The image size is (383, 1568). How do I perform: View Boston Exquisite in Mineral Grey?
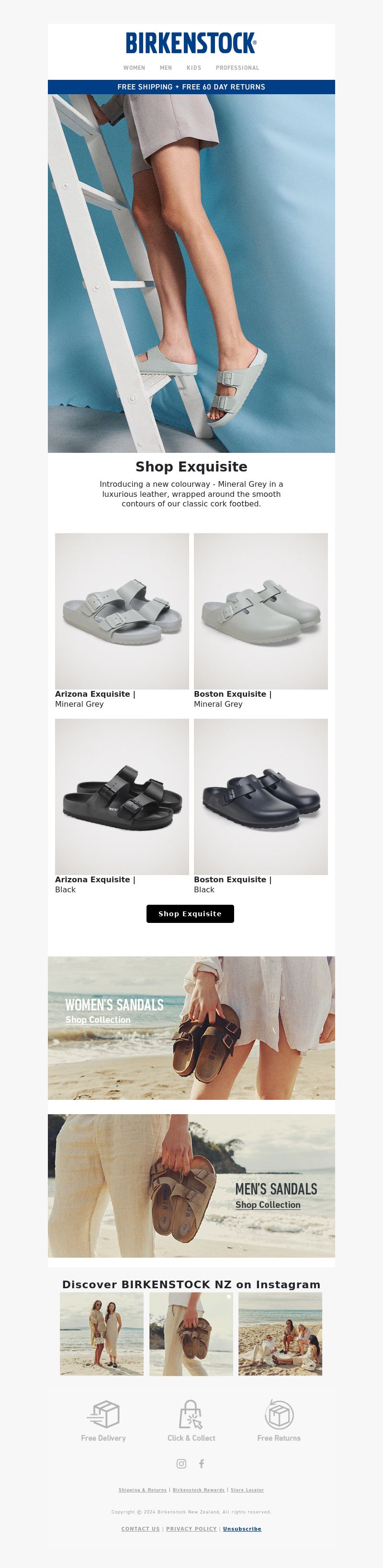coord(260,611)
